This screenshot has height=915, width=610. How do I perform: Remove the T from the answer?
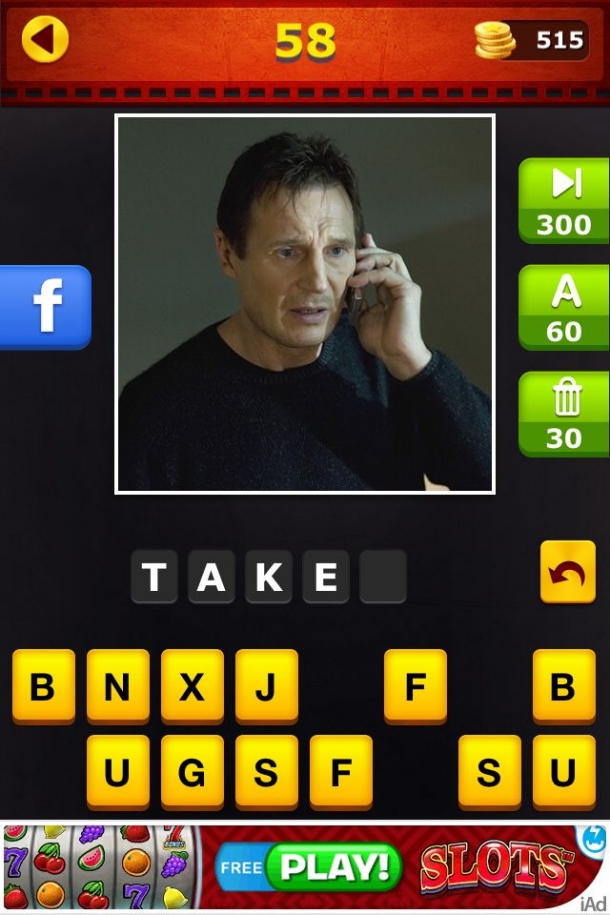tap(154, 577)
